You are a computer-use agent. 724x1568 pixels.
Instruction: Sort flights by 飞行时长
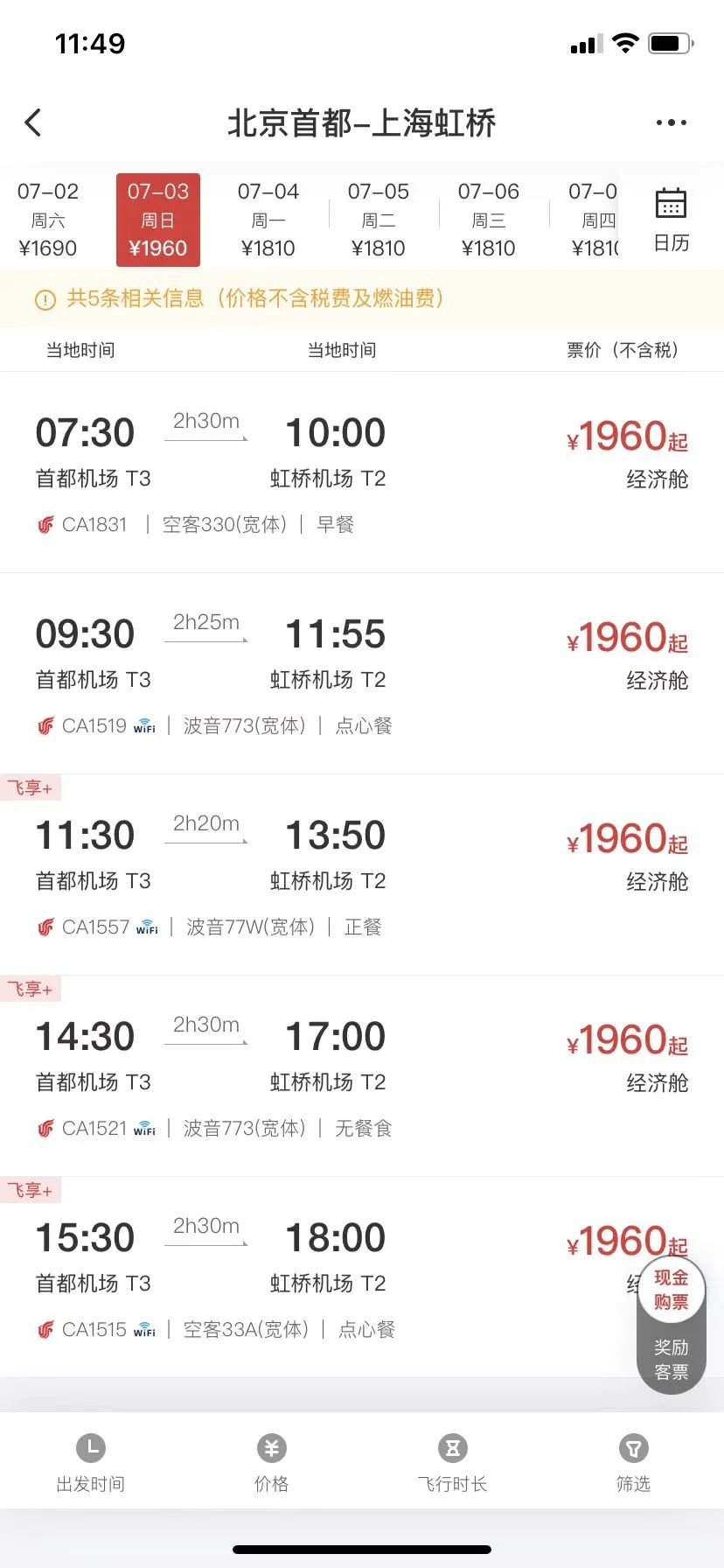coord(452,1463)
